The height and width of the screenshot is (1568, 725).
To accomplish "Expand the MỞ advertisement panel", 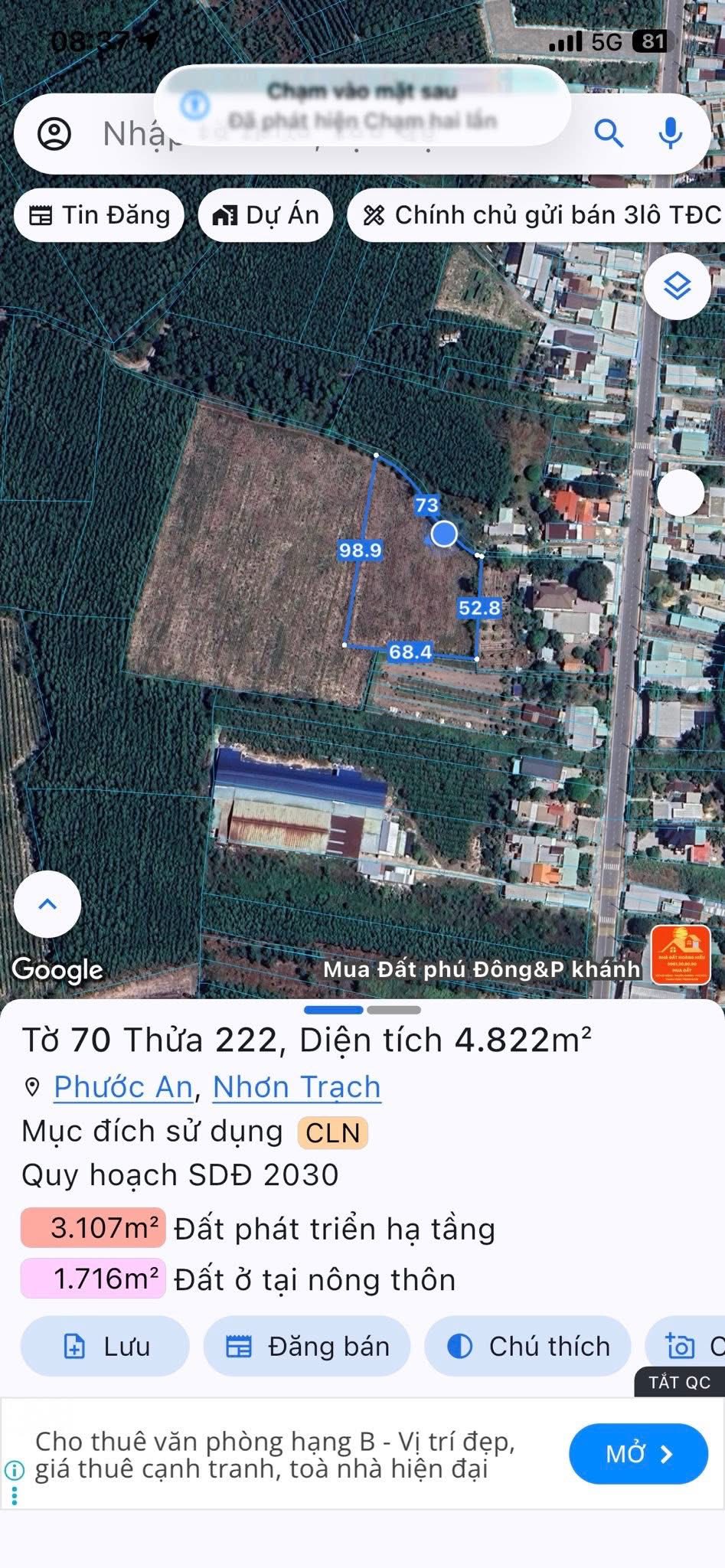I will coord(638,1454).
